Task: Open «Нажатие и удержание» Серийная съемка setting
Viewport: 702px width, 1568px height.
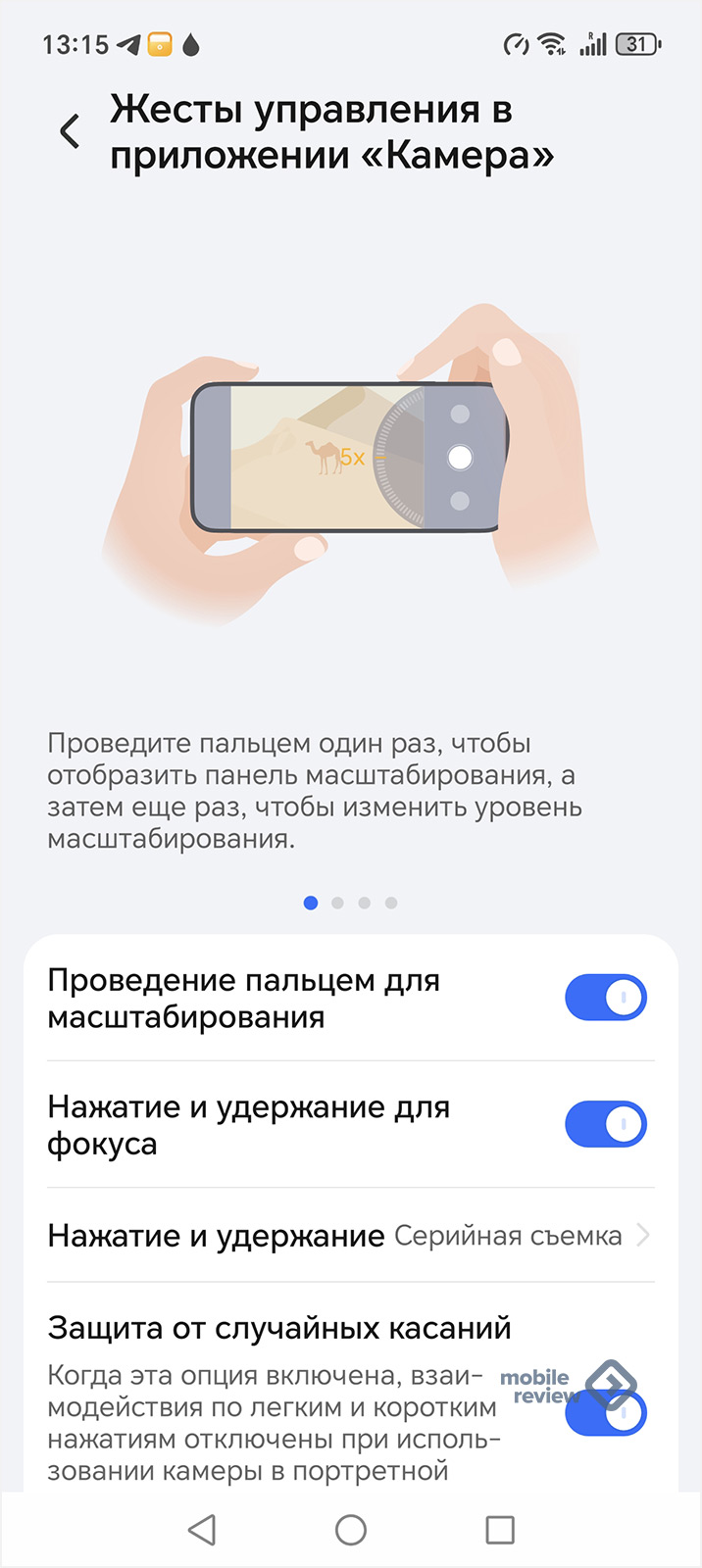Action: pos(350,1236)
